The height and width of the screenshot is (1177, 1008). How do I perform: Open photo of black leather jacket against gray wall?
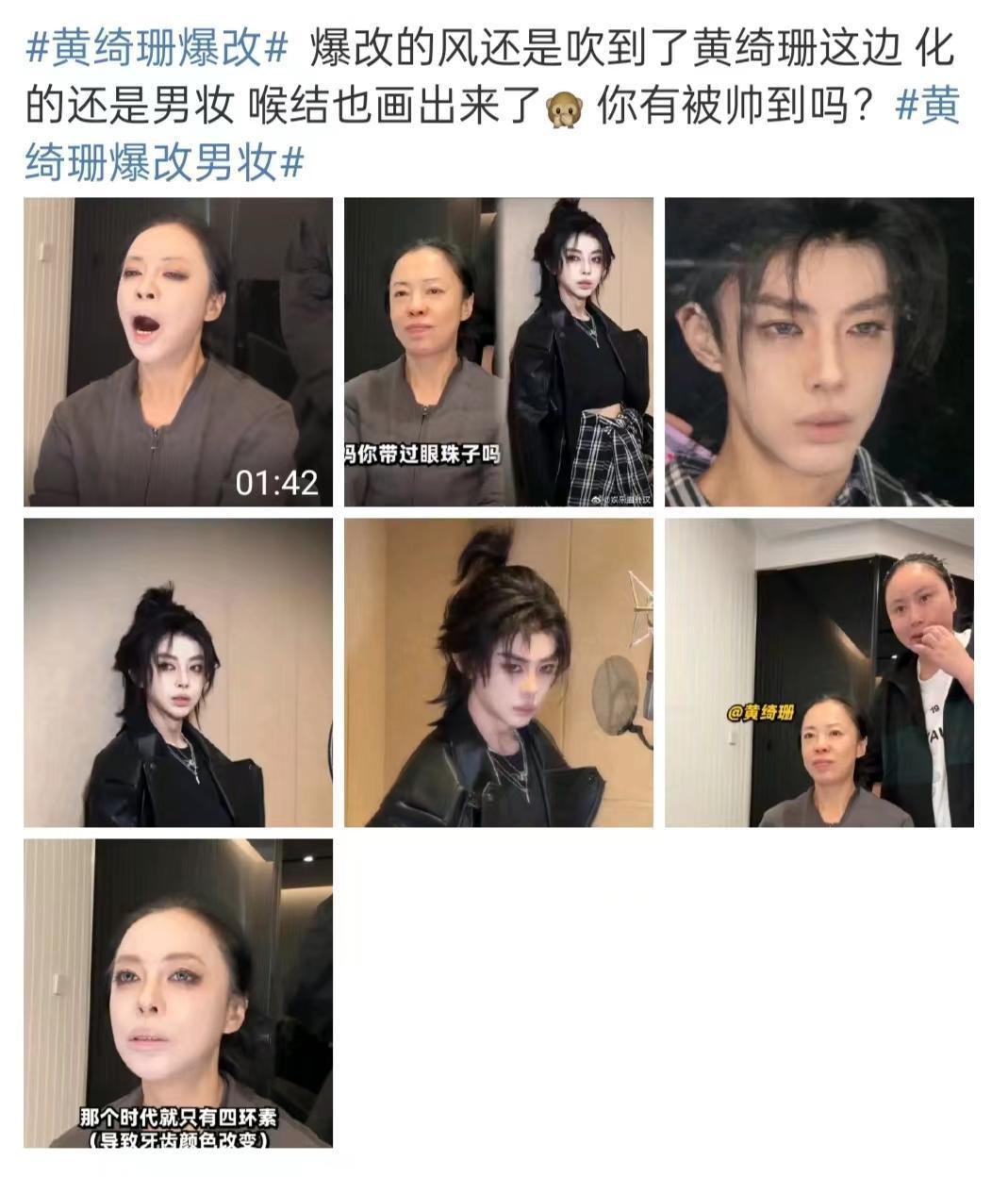[x=178, y=672]
